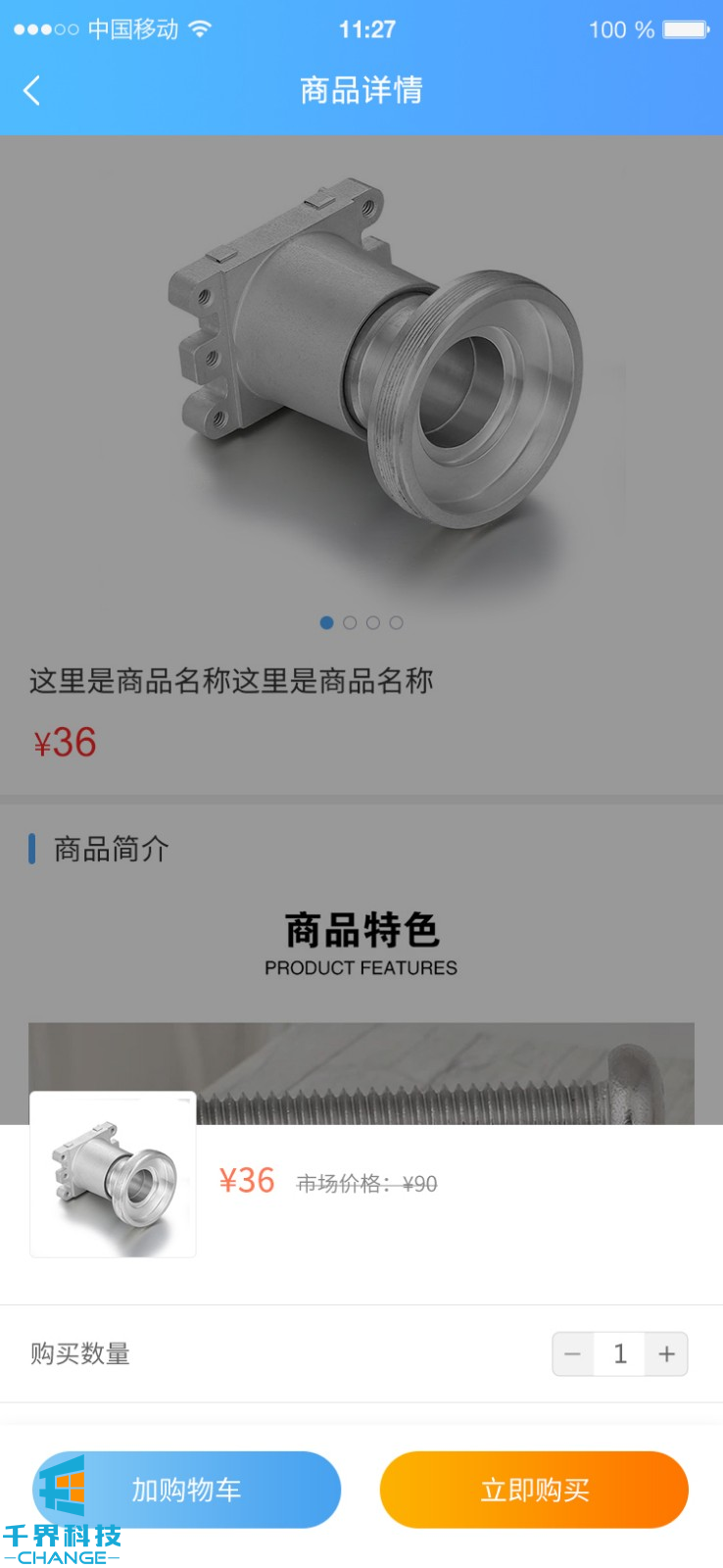Add the product via 加购物车

click(187, 1490)
